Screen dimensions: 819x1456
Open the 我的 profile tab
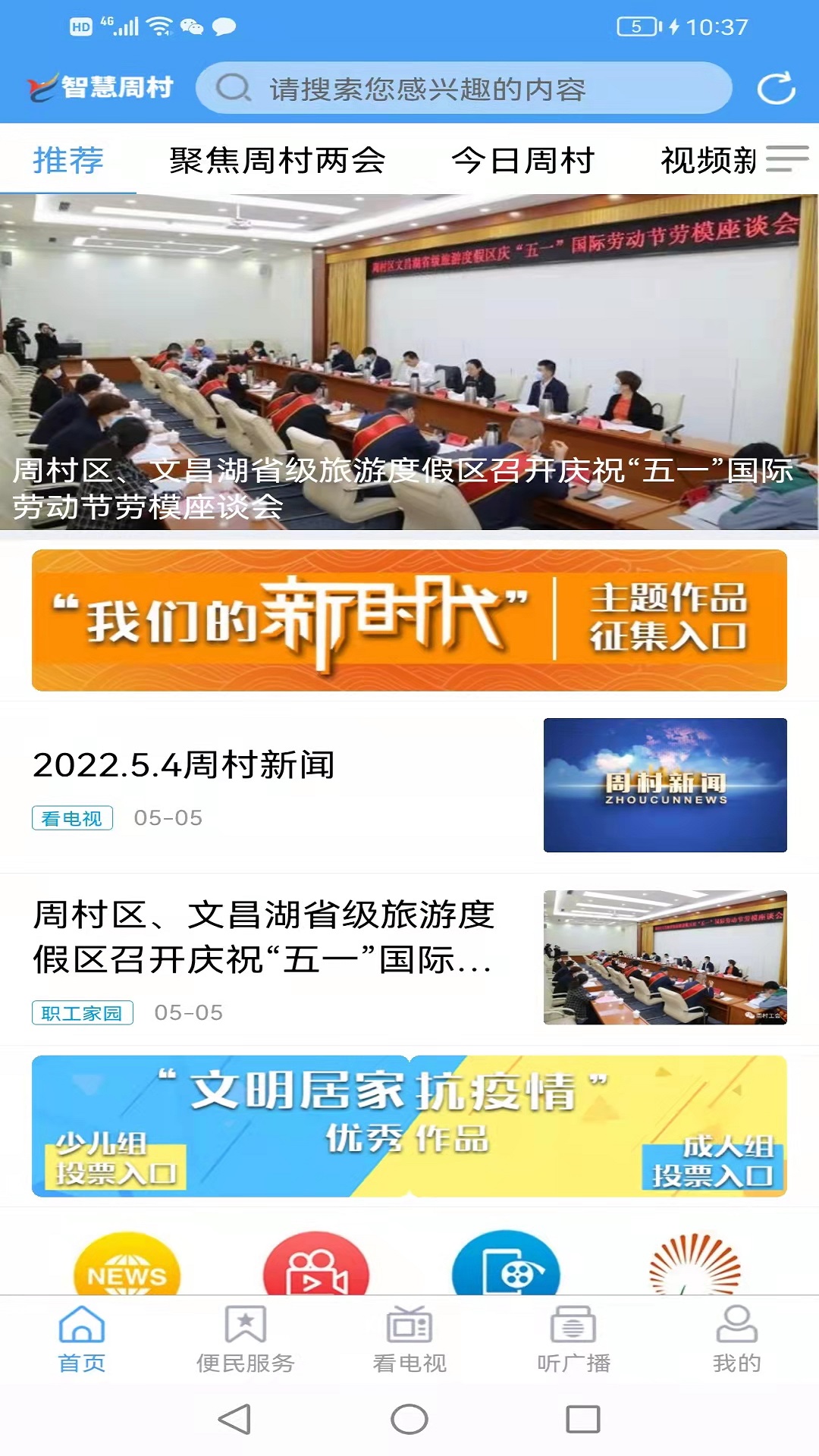[x=736, y=1340]
